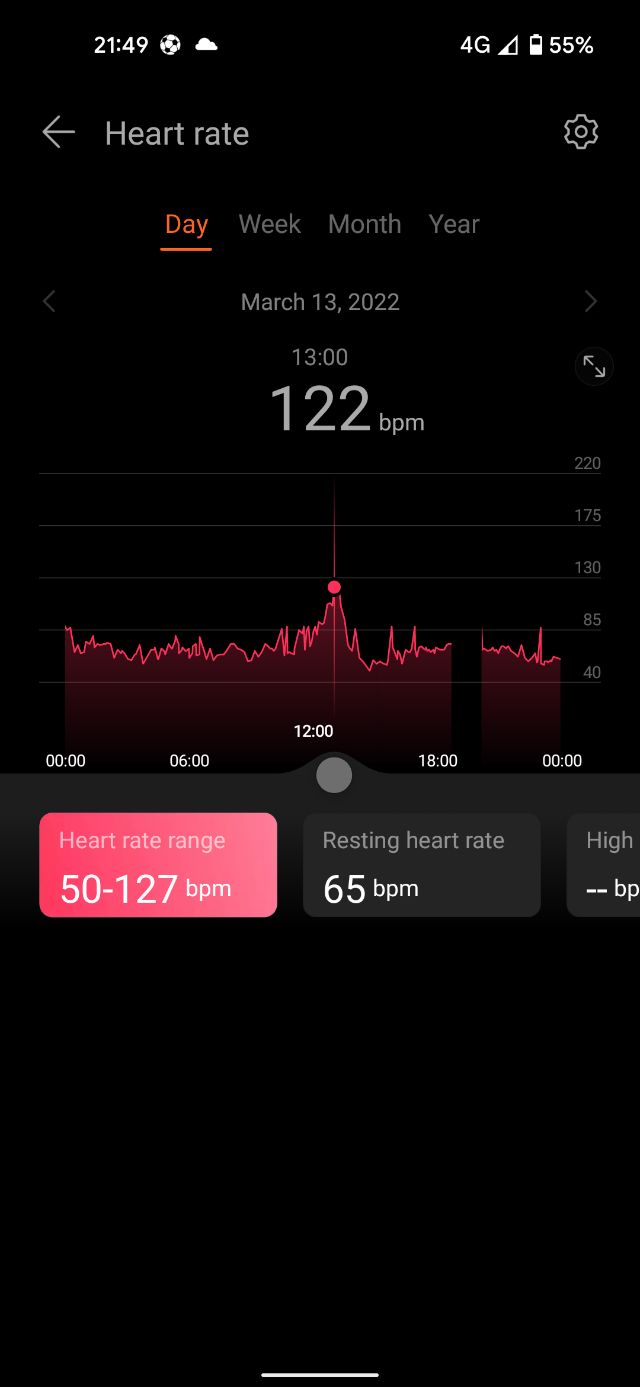Open the March 13, 2022 date picker
Screen dimensions: 640x1387
pyautogui.click(x=320, y=302)
